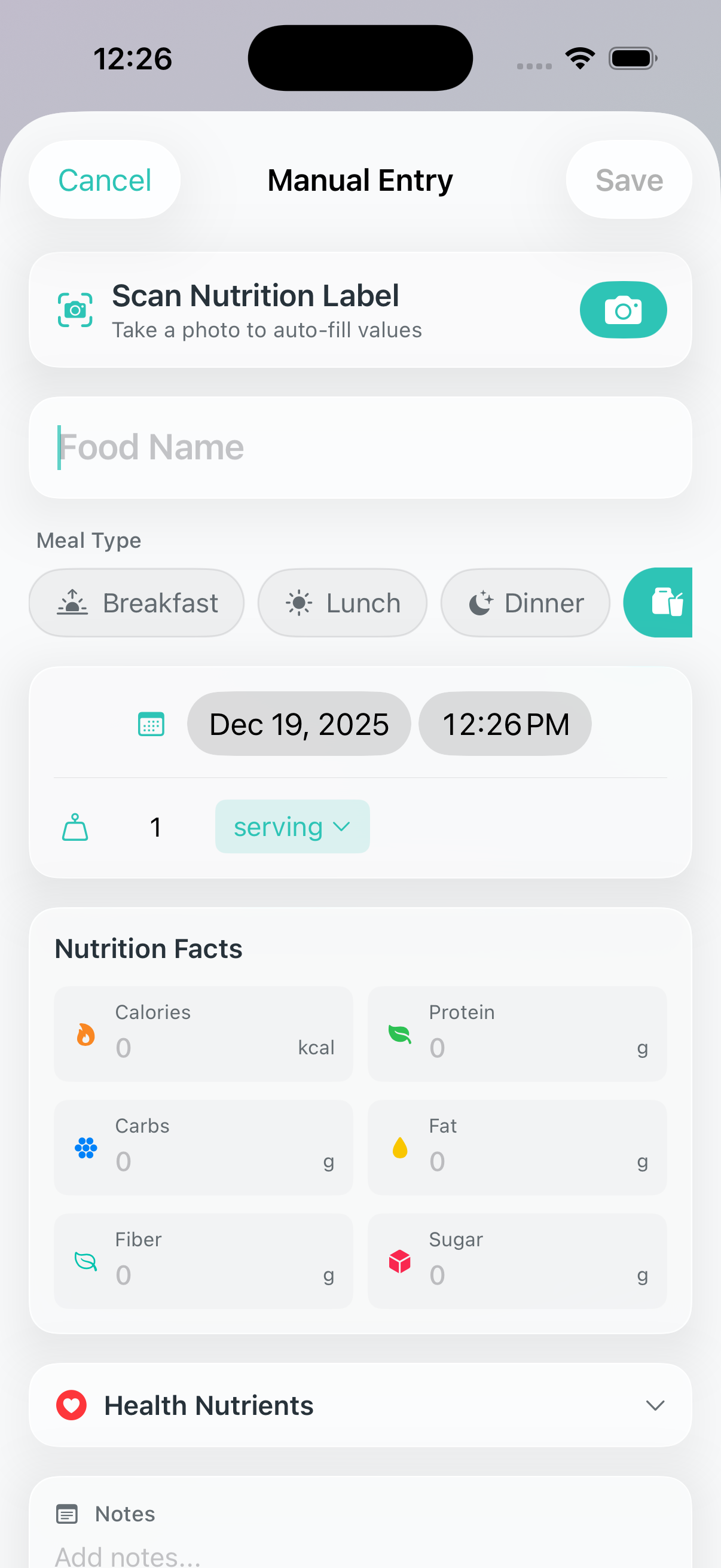Image resolution: width=721 pixels, height=1568 pixels.
Task: Tap the notes icon in Notes section
Action: [x=68, y=1514]
